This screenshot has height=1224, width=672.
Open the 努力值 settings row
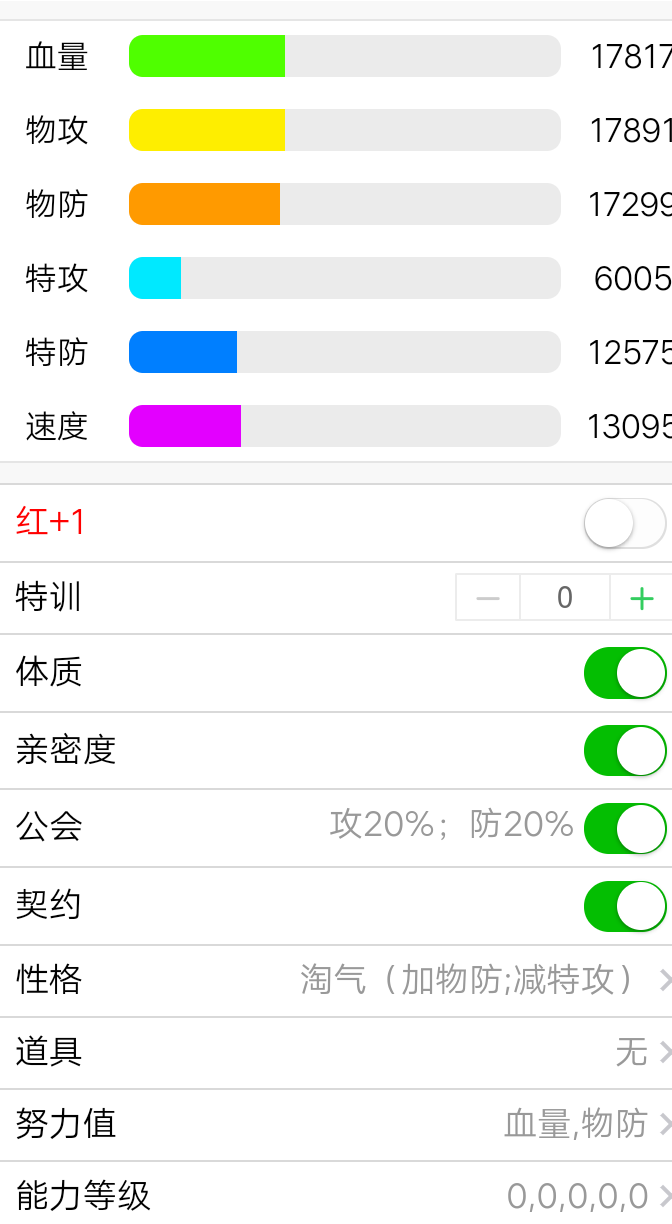336,1124
